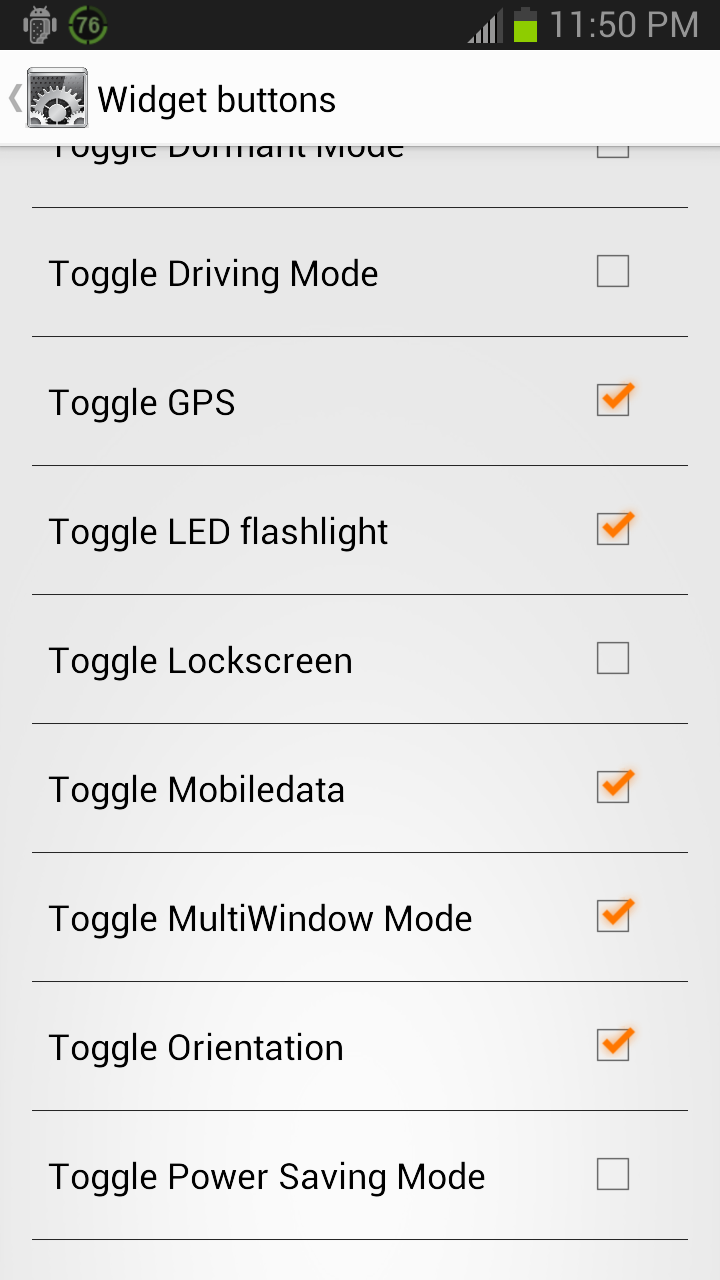This screenshot has width=720, height=1280.
Task: Enable the Toggle Driving Mode checkbox
Action: coord(613,271)
